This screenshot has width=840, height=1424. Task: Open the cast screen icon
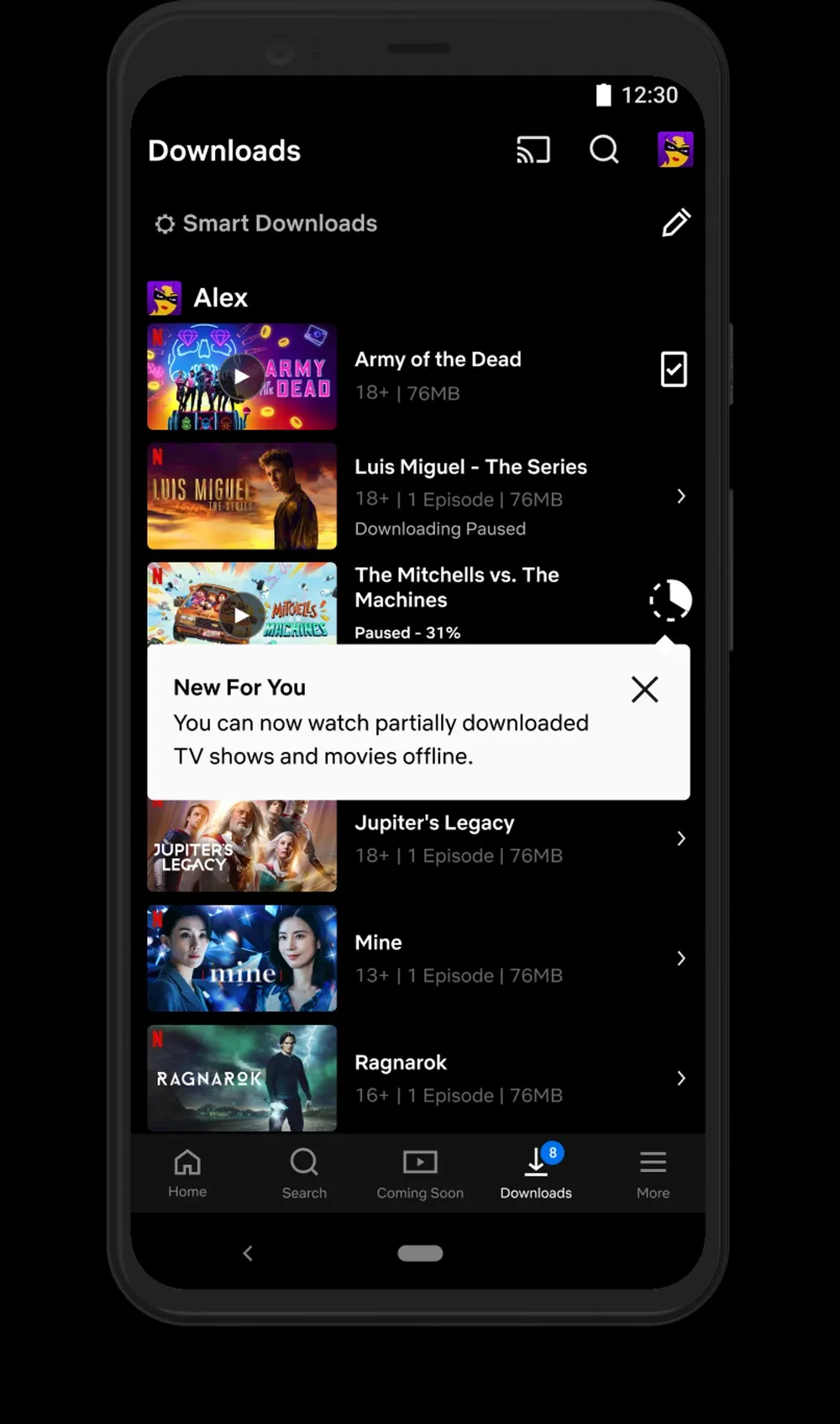[533, 150]
